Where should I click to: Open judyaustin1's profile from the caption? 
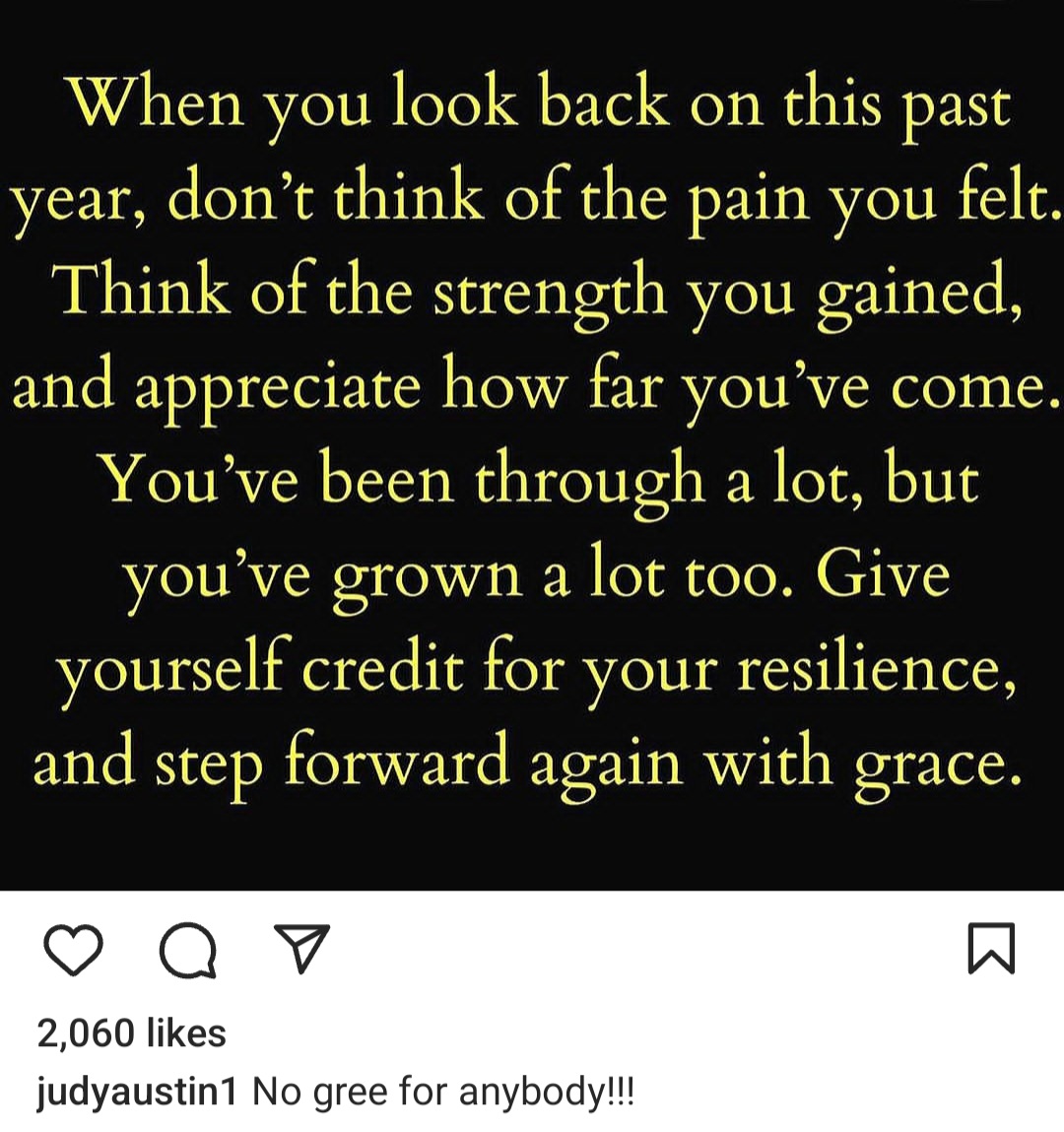(136, 1093)
